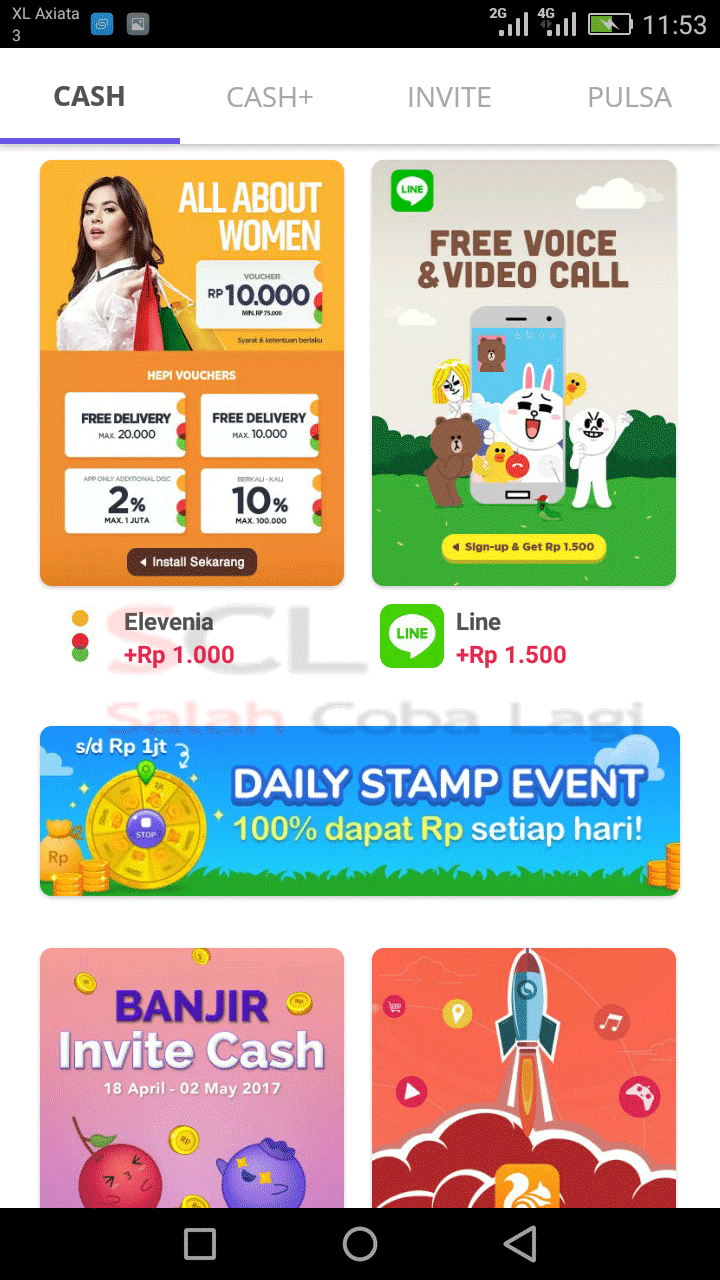Open the Daily Stamp Event banner
The height and width of the screenshot is (1280, 720).
(360, 811)
